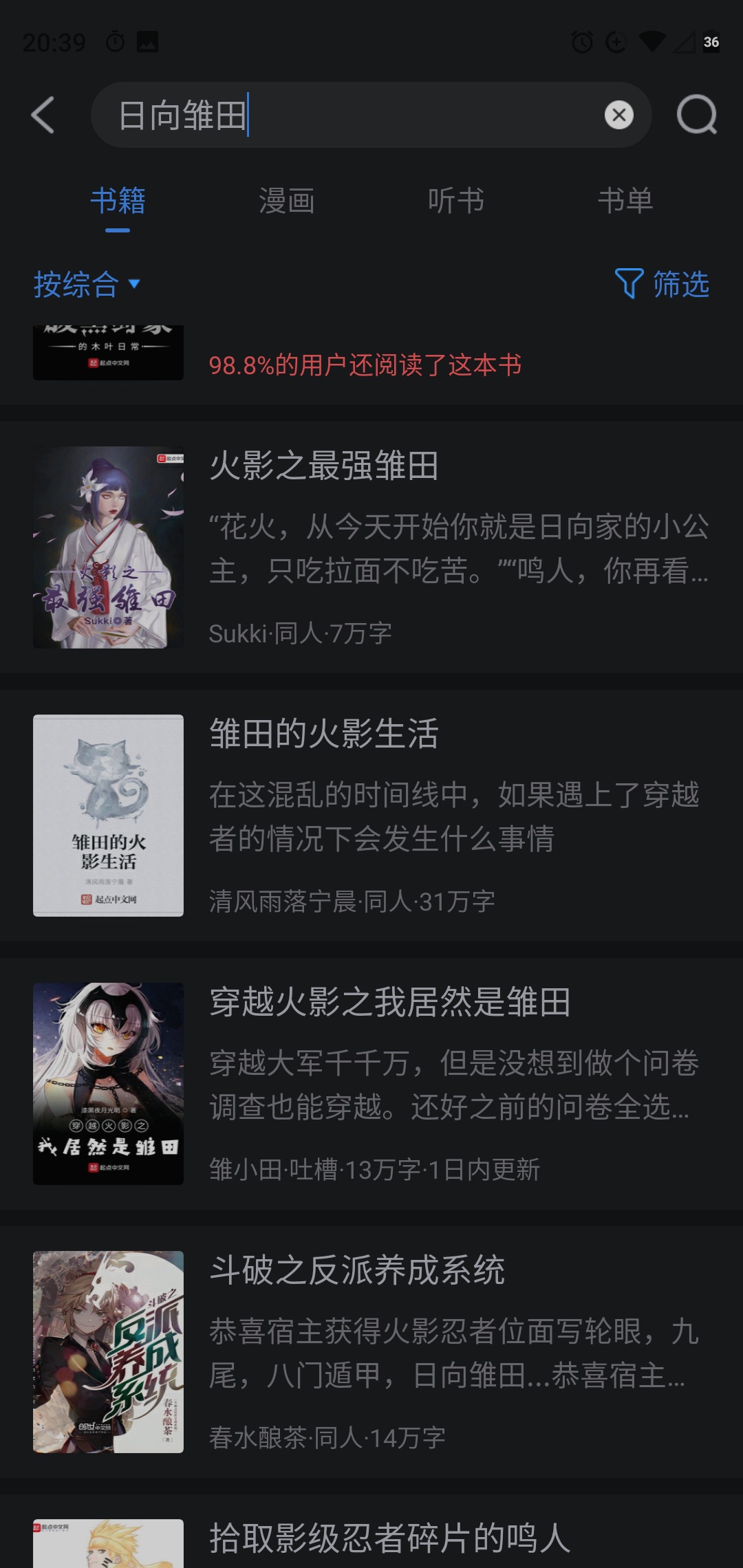This screenshot has height=1568, width=743.
Task: Open the 筛选 filter options
Action: 662,284
